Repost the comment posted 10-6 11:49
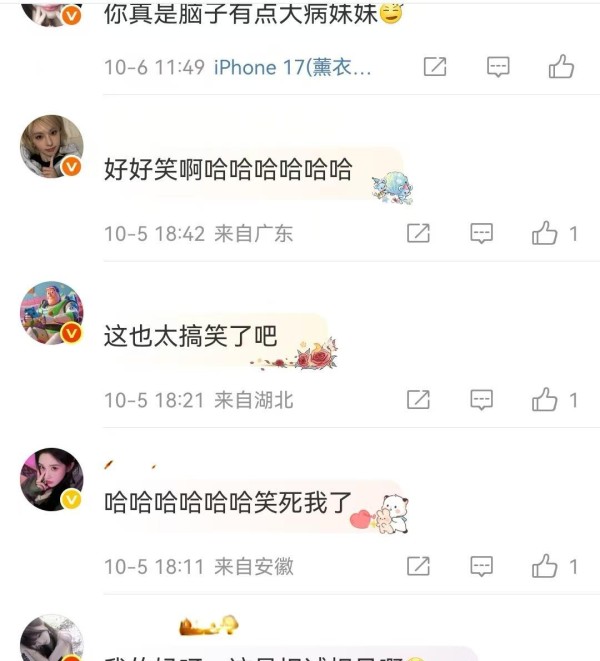Image resolution: width=600 pixels, height=661 pixels. pos(435,67)
